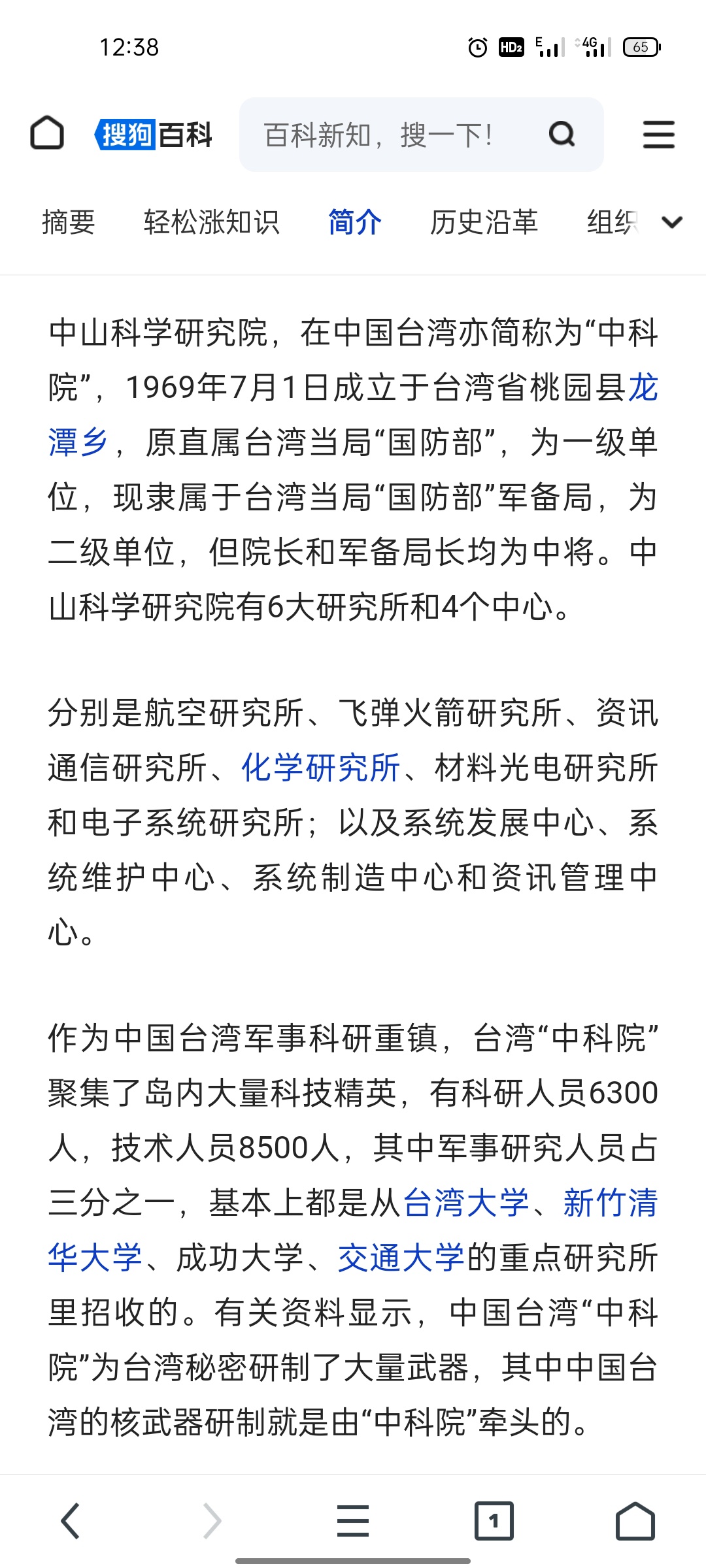Tap the home icon beside Sogou Baike logo
706x1568 pixels.
click(47, 133)
